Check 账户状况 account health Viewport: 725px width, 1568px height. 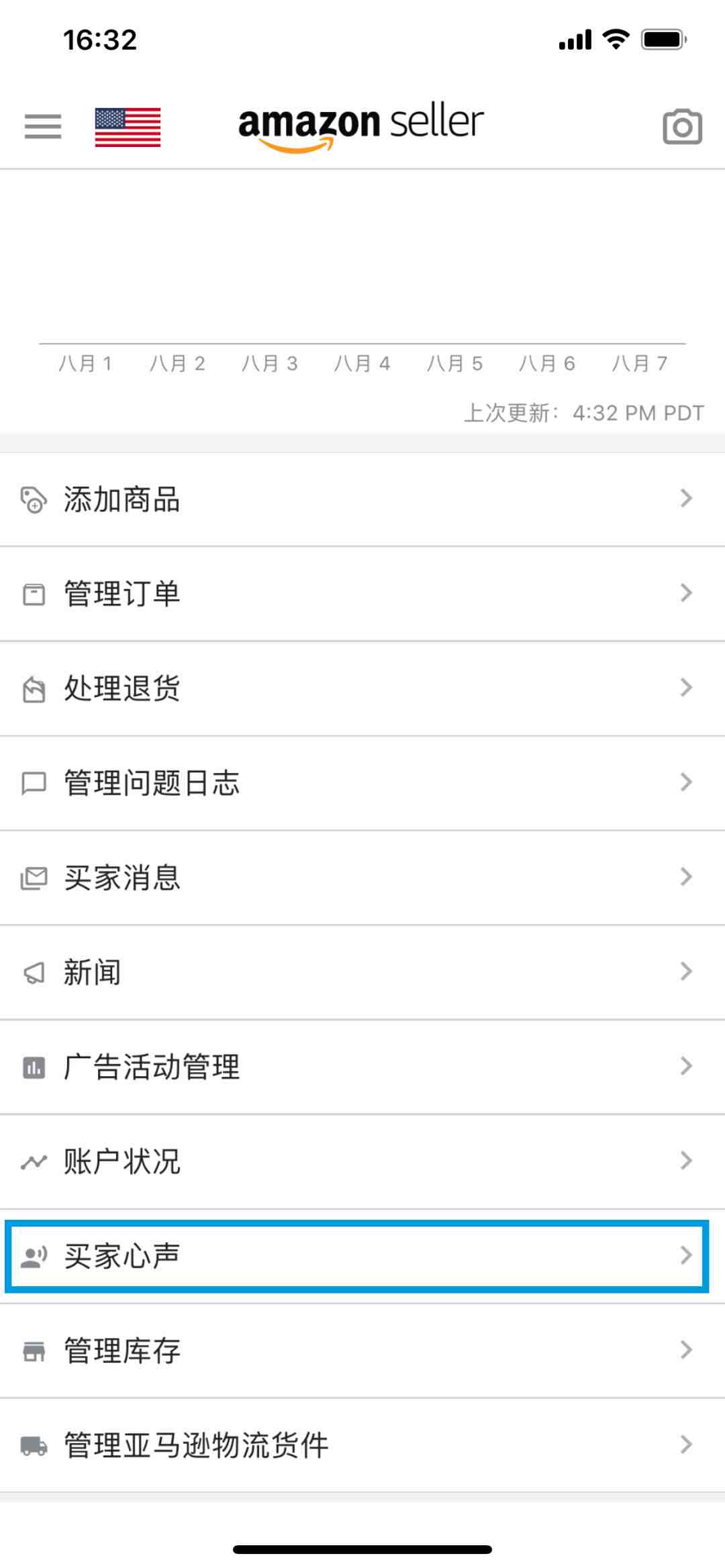coord(362,1161)
